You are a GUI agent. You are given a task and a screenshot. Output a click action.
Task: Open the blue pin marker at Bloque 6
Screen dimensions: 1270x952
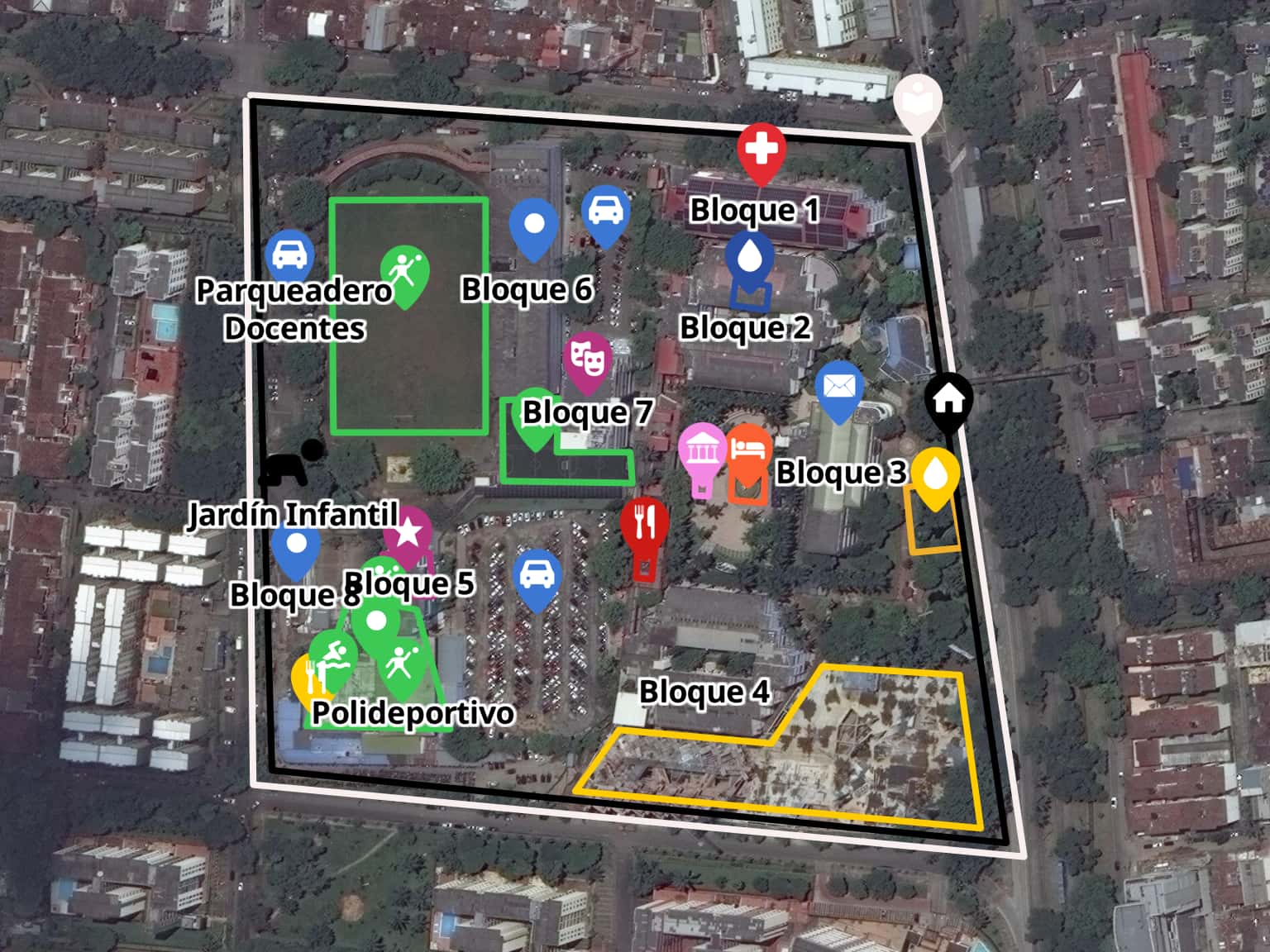click(533, 226)
